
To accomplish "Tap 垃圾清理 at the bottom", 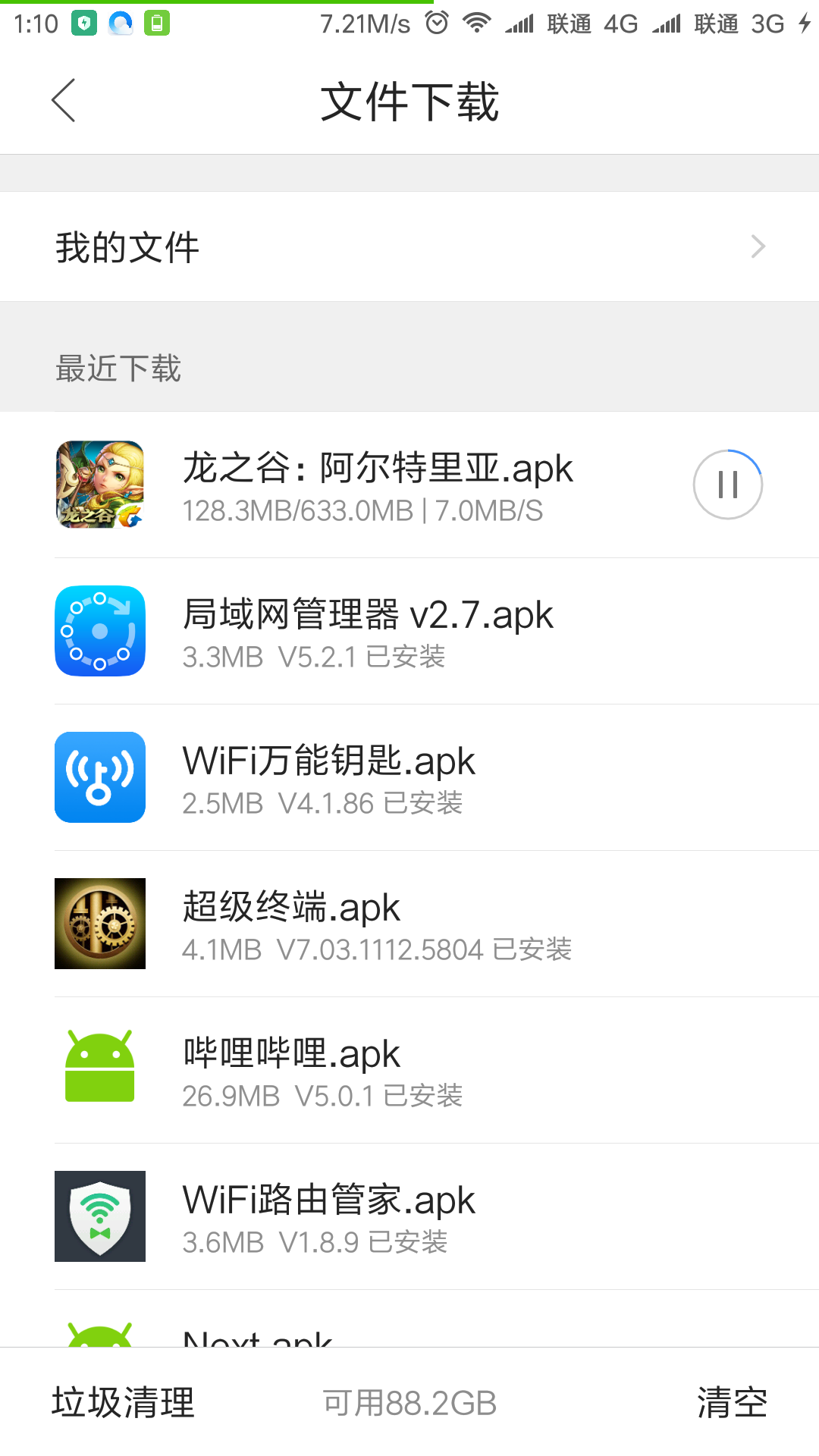I will tap(122, 1403).
